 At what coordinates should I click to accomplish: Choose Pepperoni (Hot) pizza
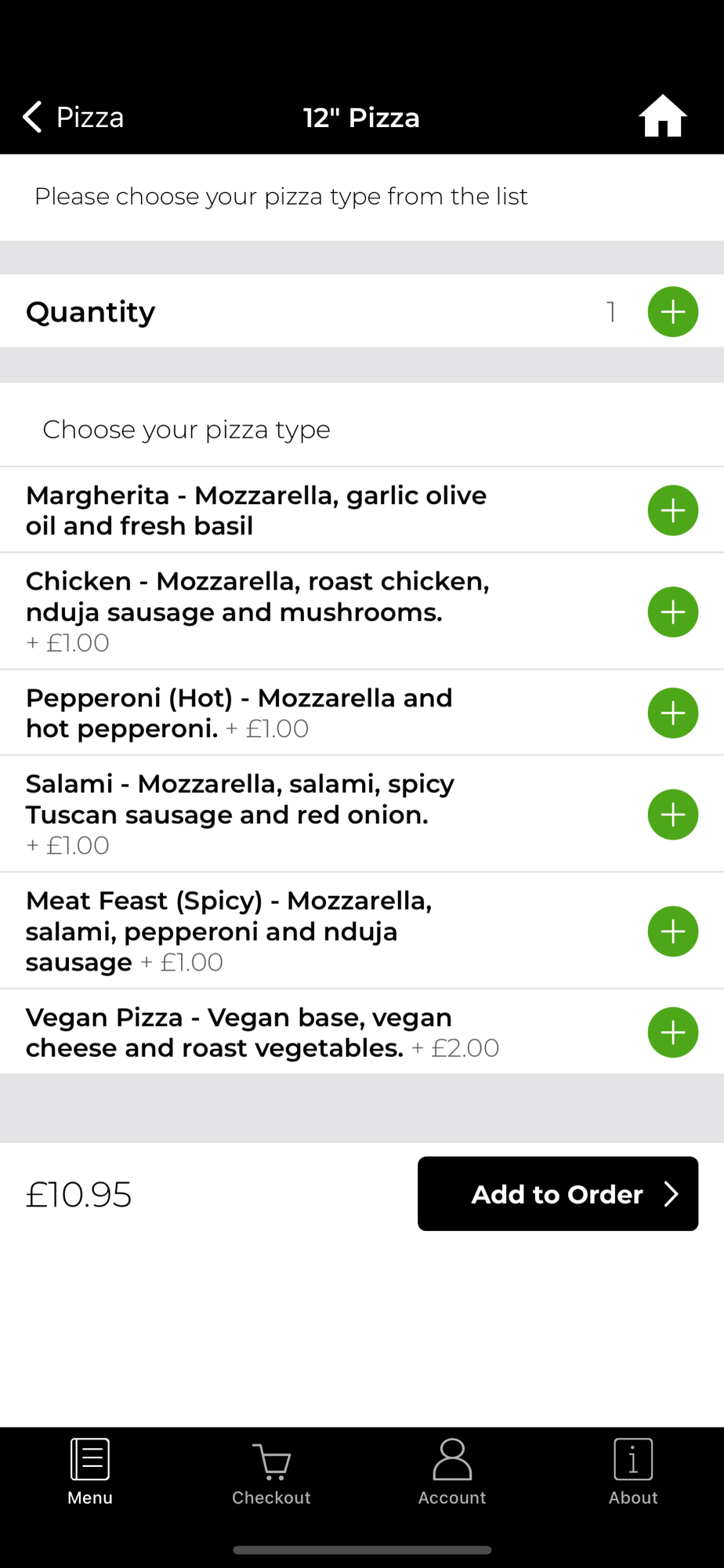(x=672, y=713)
